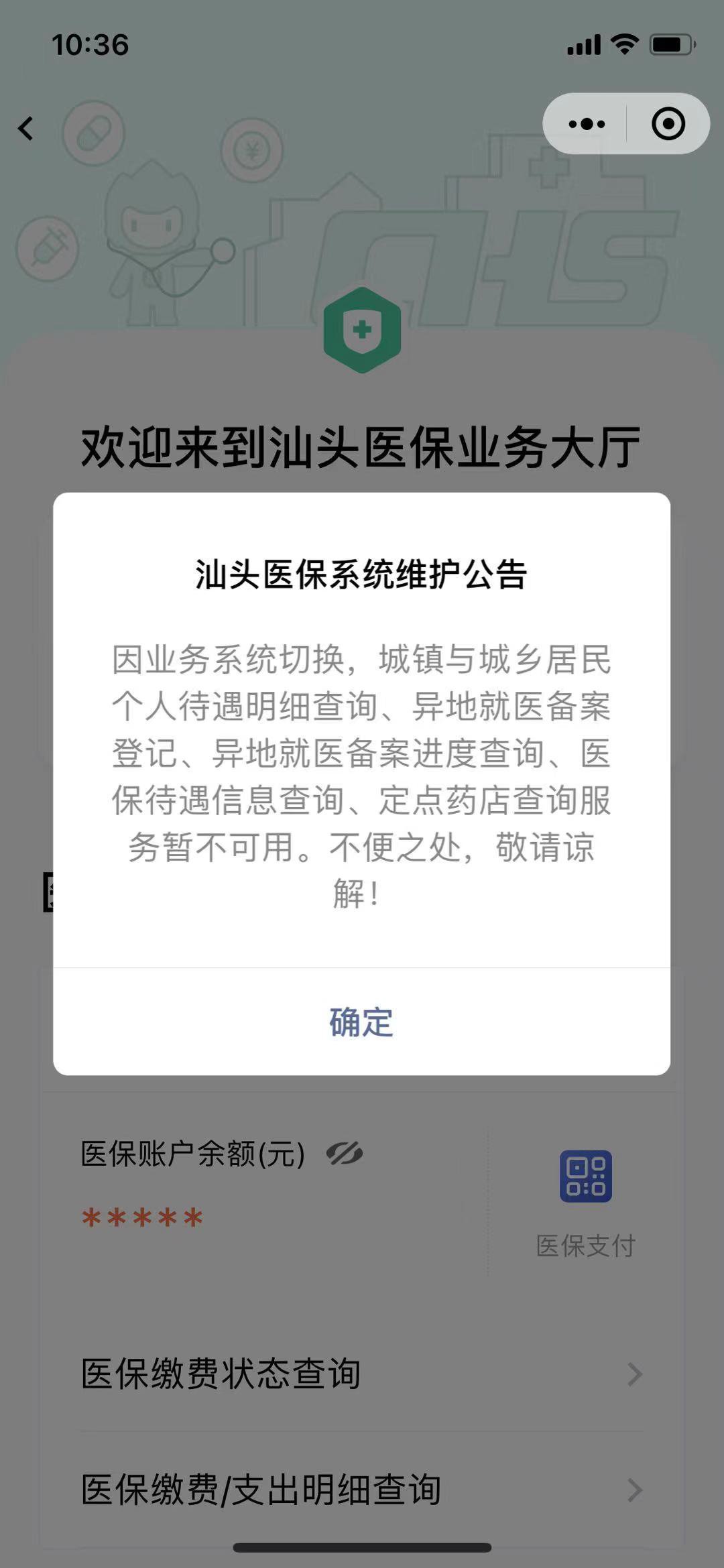This screenshot has width=724, height=1568.
Task: Open 医保缴费状态查询
Action: click(x=362, y=1374)
